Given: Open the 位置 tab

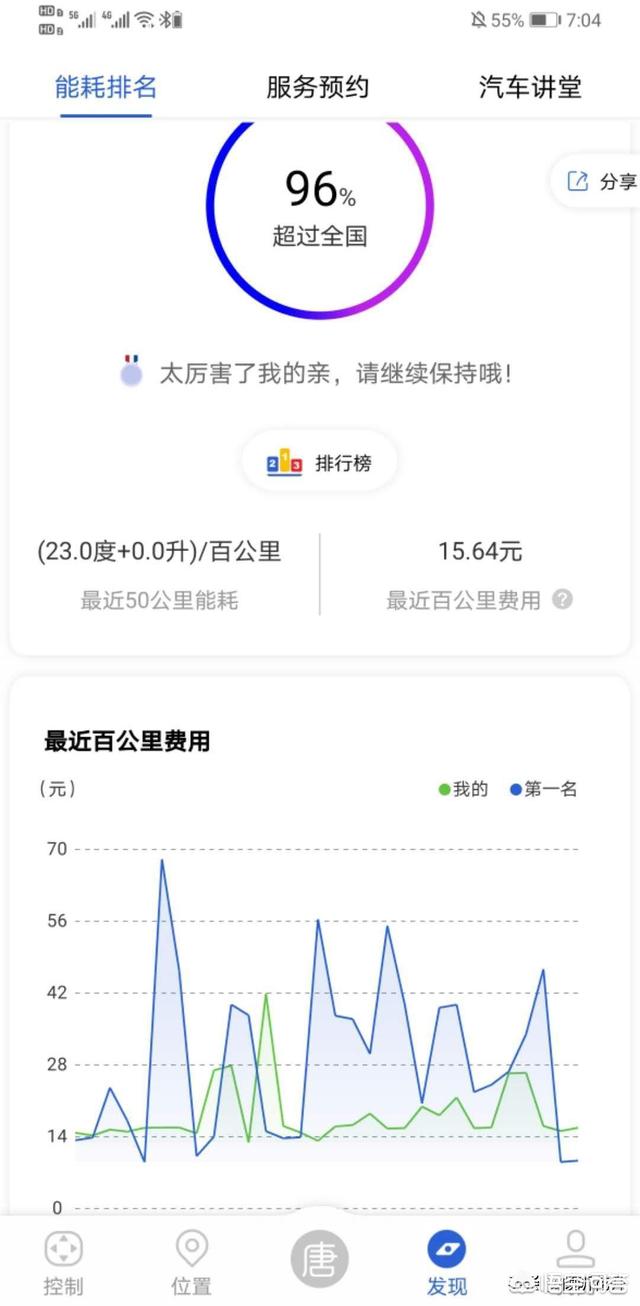Looking at the screenshot, I should tap(191, 1263).
